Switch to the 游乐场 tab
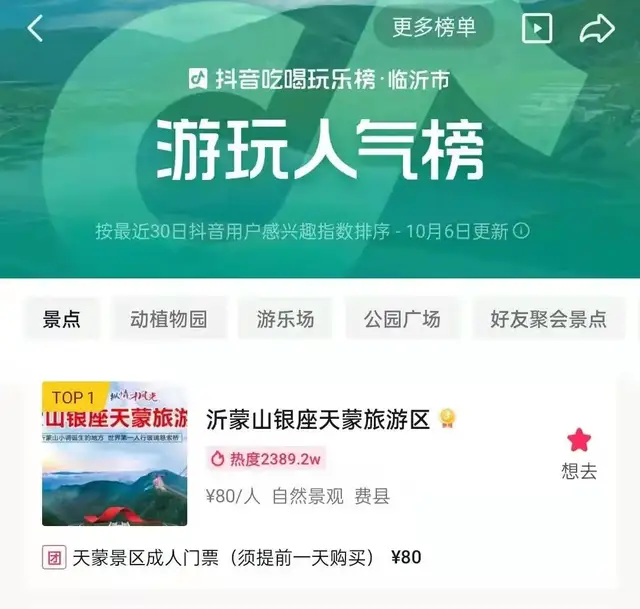The height and width of the screenshot is (609, 640). click(x=285, y=319)
